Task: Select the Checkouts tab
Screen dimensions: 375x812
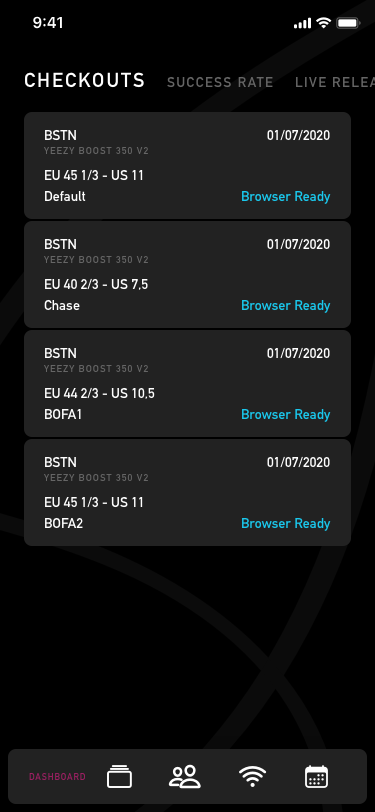Action: coord(84,81)
